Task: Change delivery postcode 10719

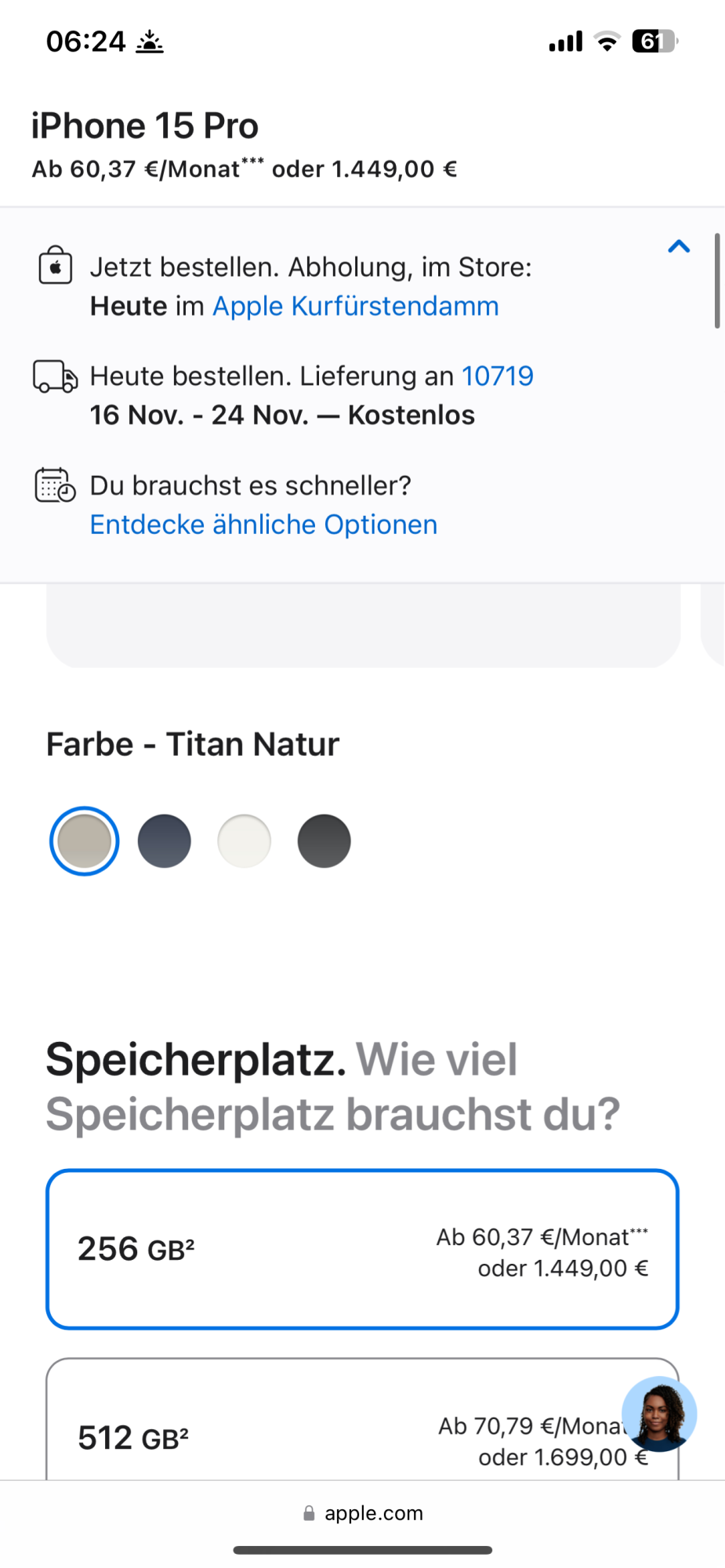Action: coord(498,376)
